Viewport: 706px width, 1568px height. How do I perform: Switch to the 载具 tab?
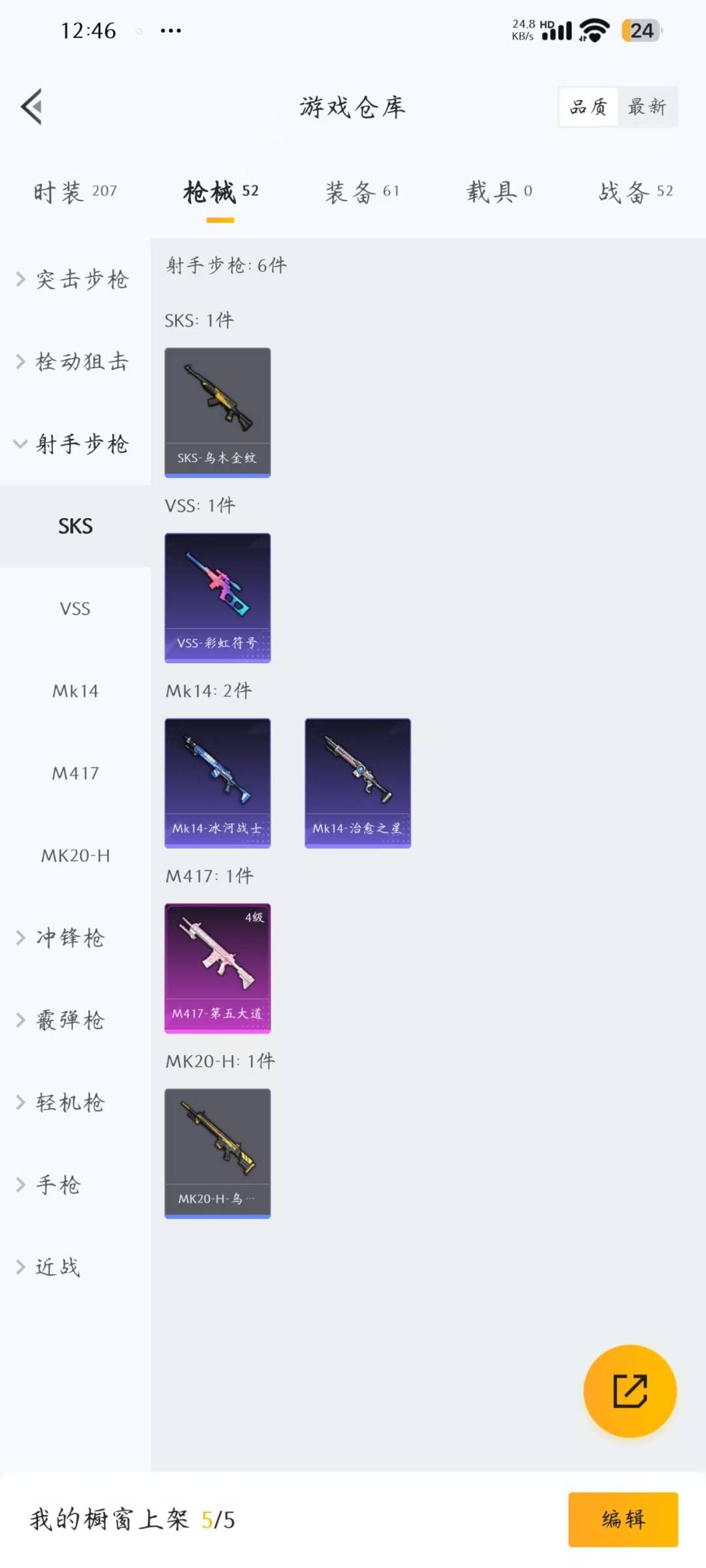(499, 191)
